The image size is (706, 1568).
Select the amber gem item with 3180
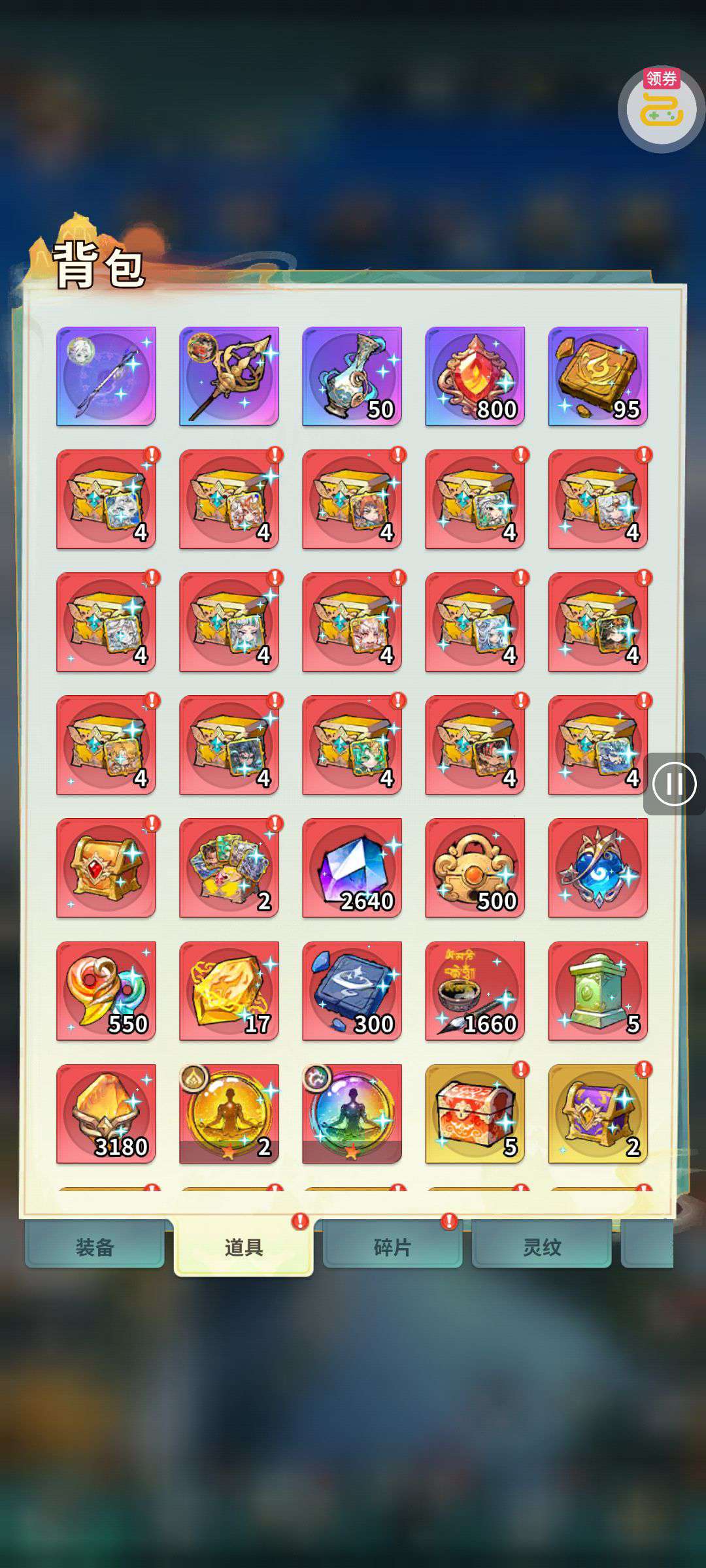(x=106, y=1113)
